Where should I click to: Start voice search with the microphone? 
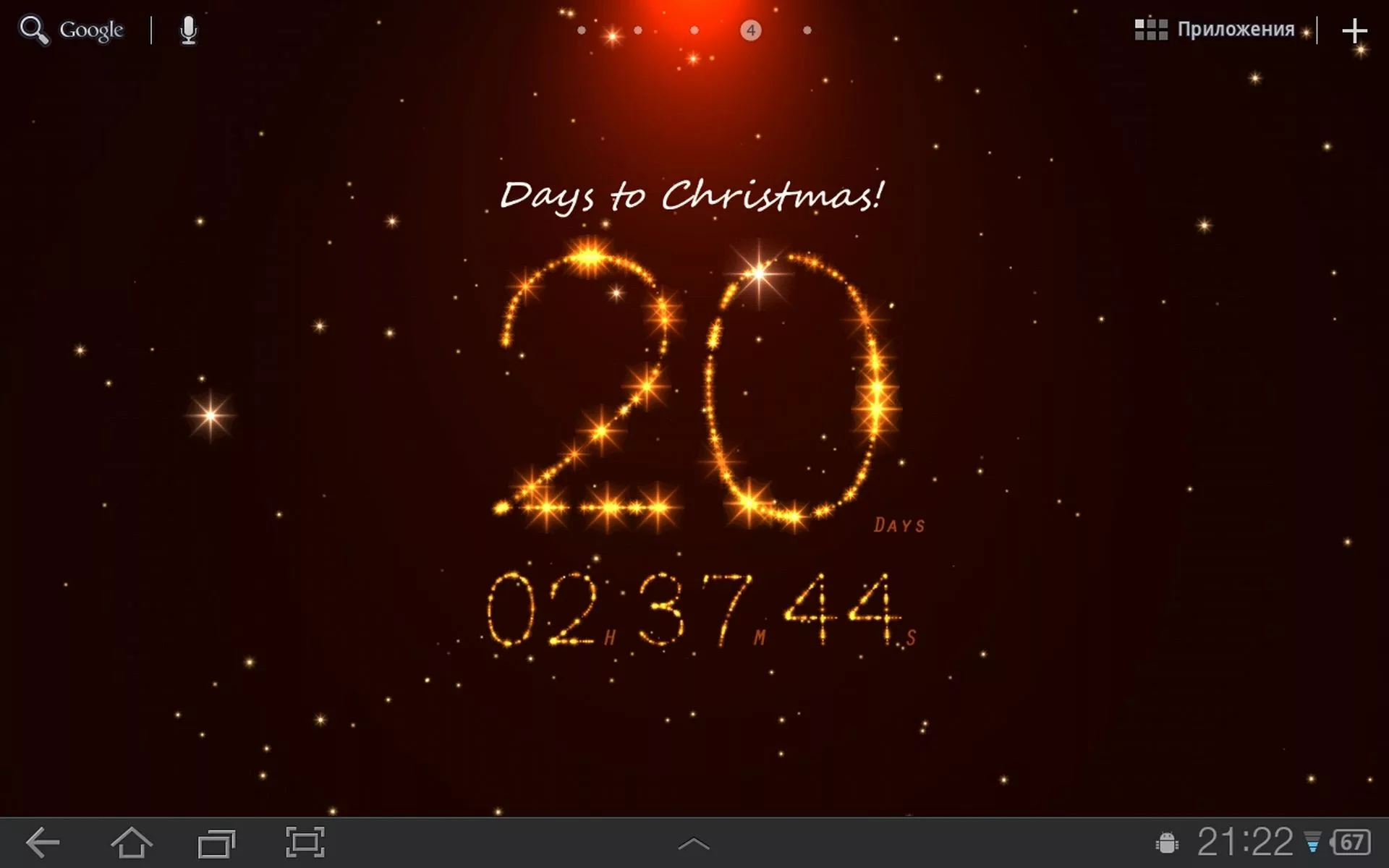(x=188, y=30)
